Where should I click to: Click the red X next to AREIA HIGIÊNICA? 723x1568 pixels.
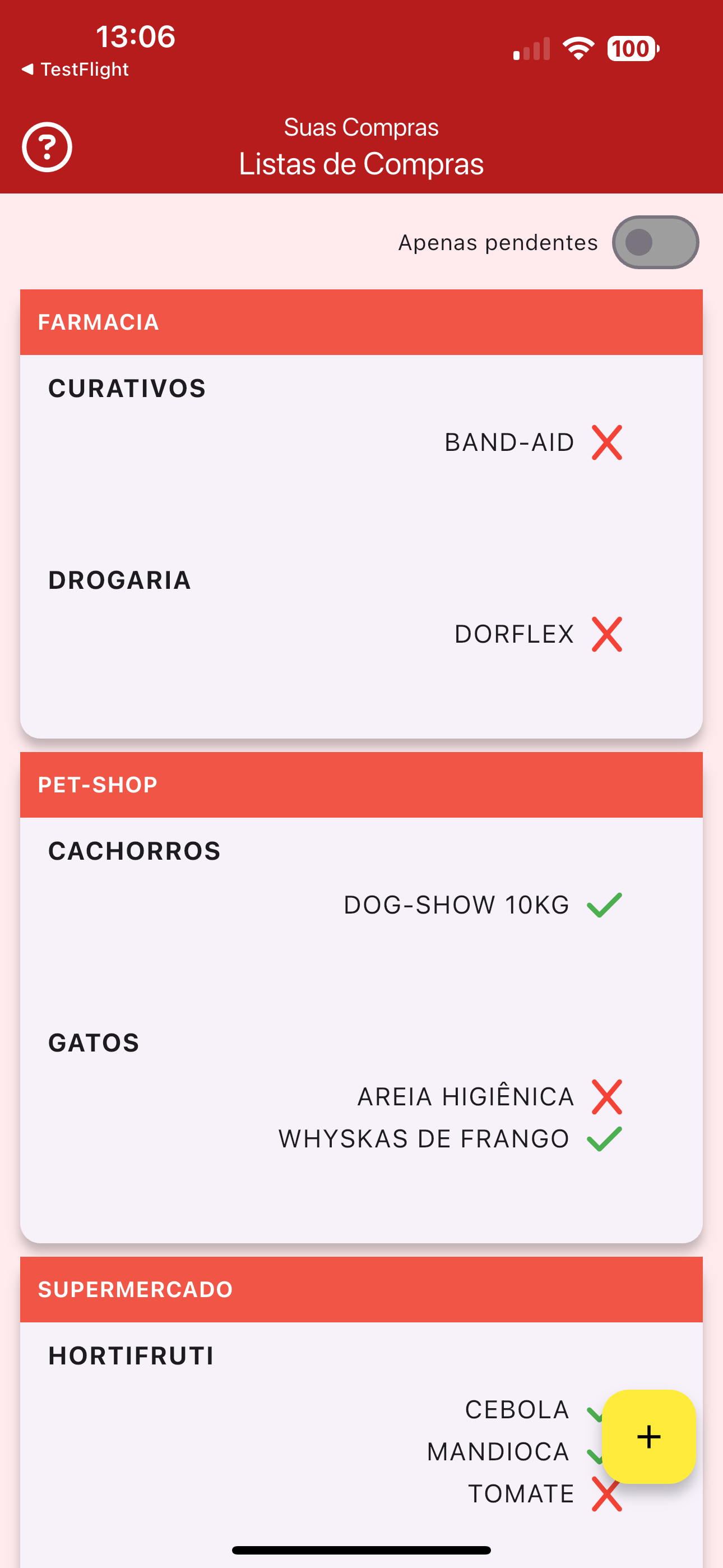[x=606, y=1096]
